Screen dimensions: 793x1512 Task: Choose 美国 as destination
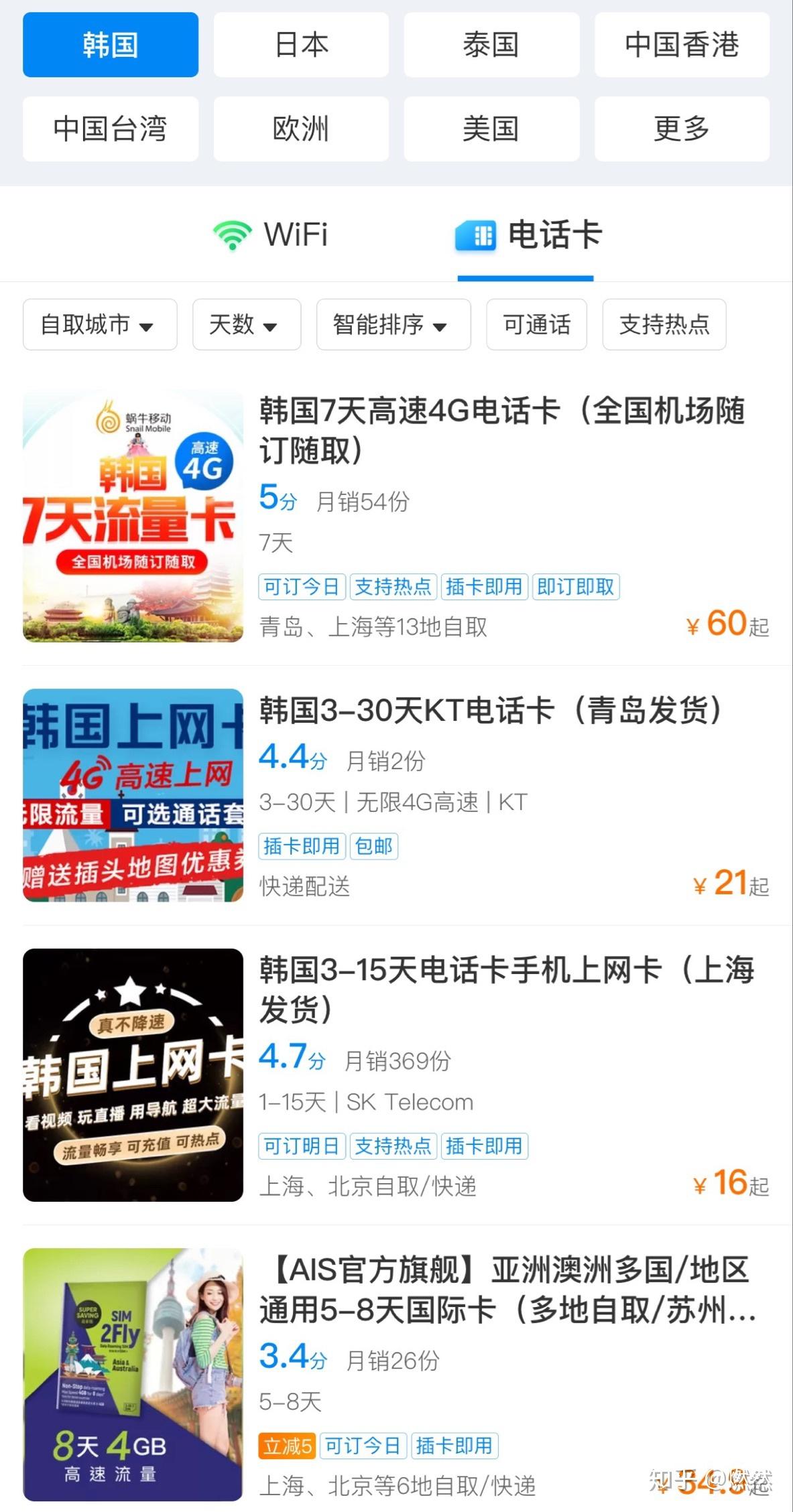(491, 129)
